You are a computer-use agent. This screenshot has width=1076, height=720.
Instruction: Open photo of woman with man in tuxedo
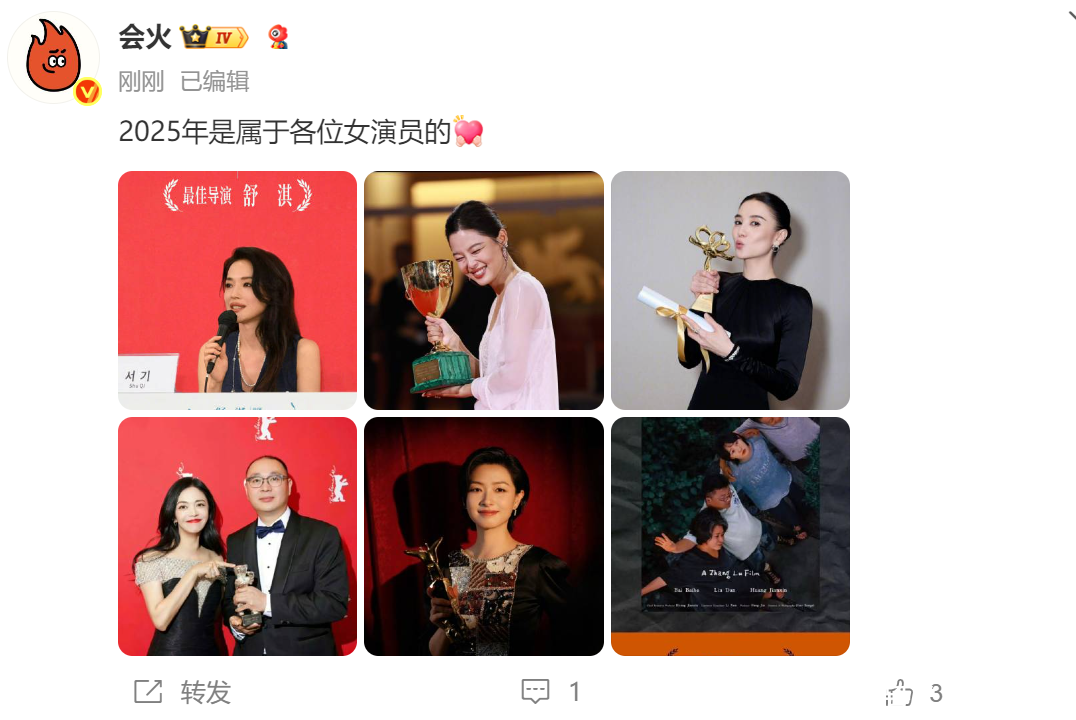237,536
